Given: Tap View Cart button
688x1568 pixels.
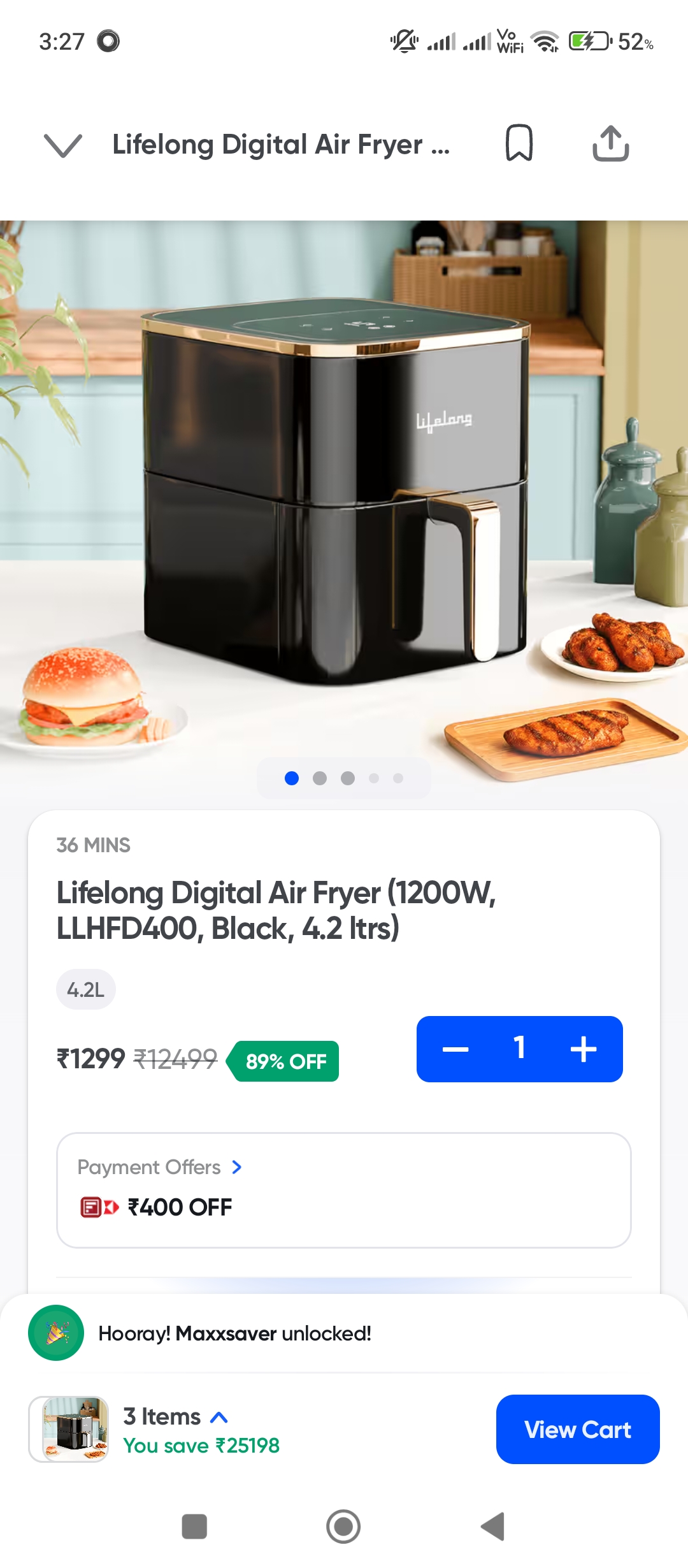Looking at the screenshot, I should [577, 1430].
